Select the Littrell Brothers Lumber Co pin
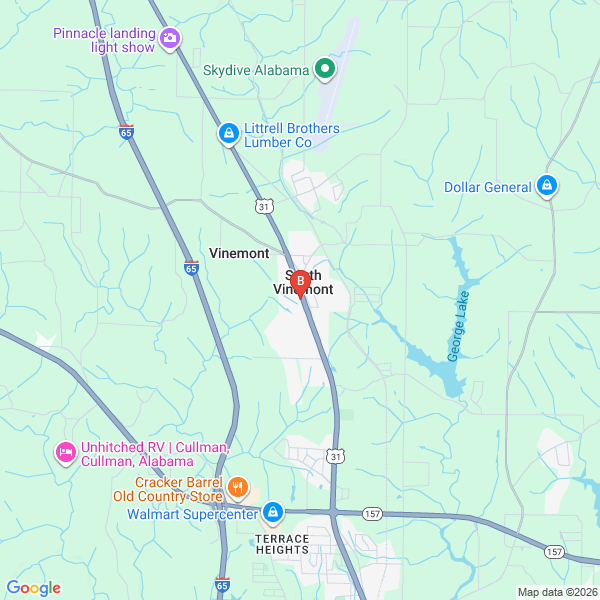 [x=228, y=132]
